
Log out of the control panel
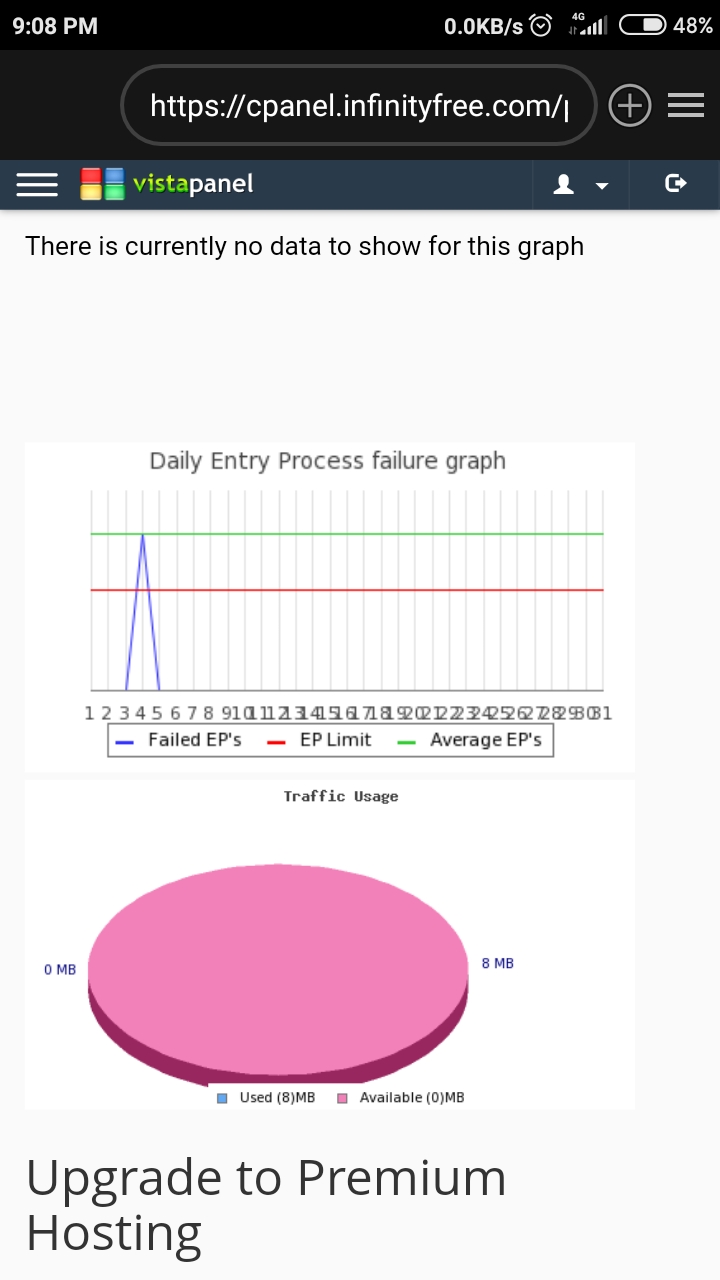click(676, 184)
